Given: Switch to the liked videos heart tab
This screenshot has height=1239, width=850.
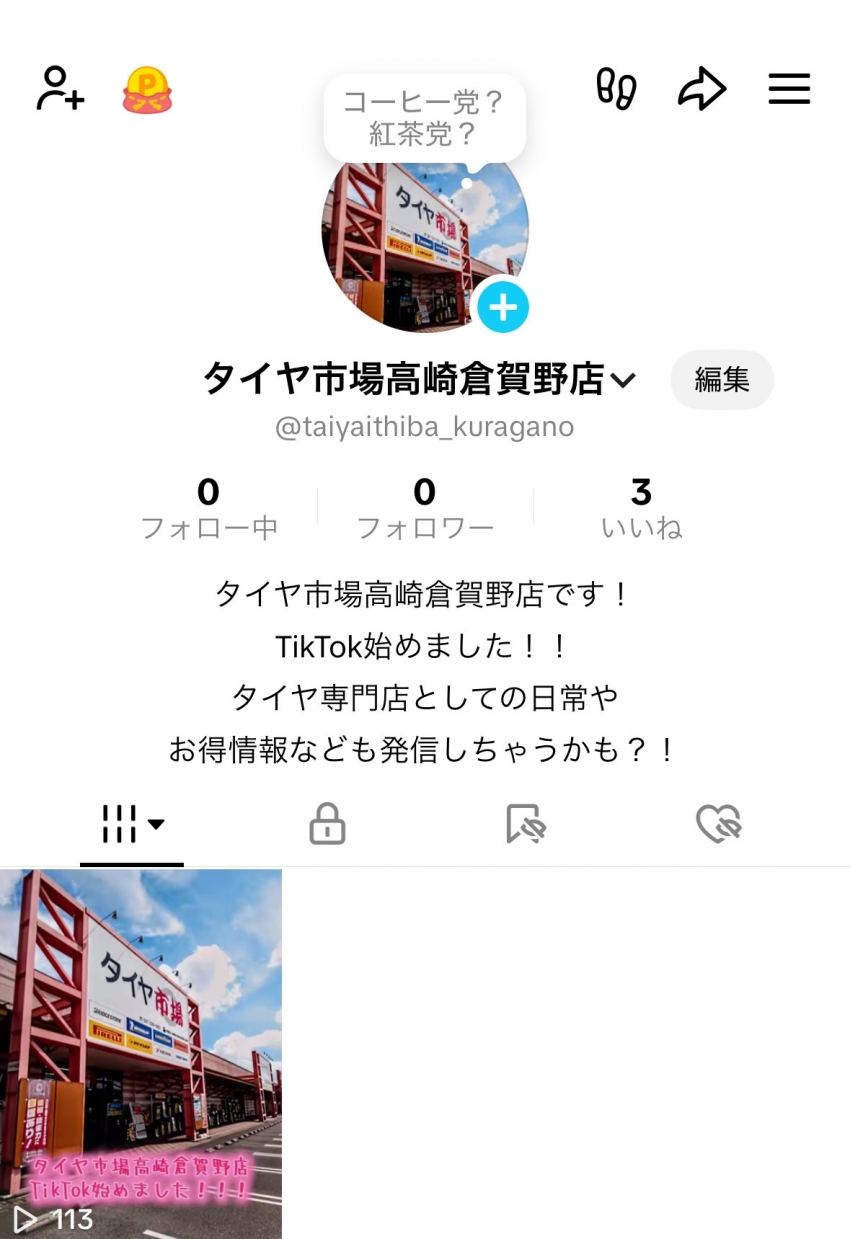Looking at the screenshot, I should (x=718, y=825).
